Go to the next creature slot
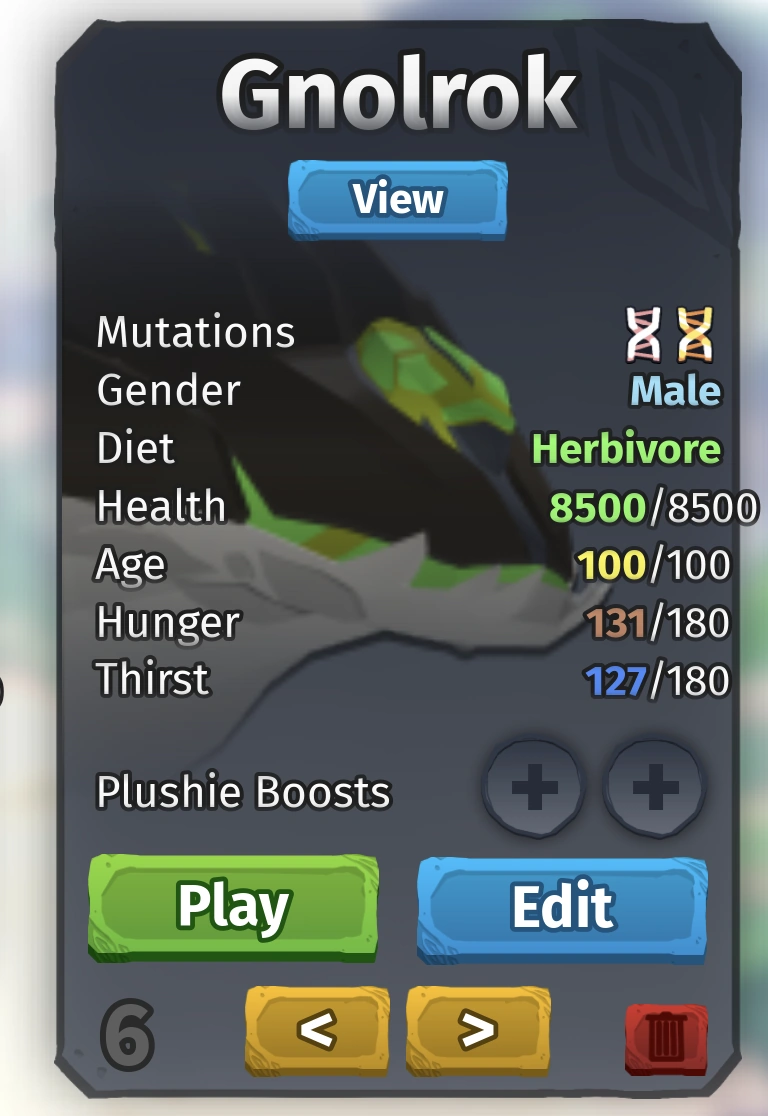The image size is (768, 1116). pyautogui.click(x=477, y=1030)
